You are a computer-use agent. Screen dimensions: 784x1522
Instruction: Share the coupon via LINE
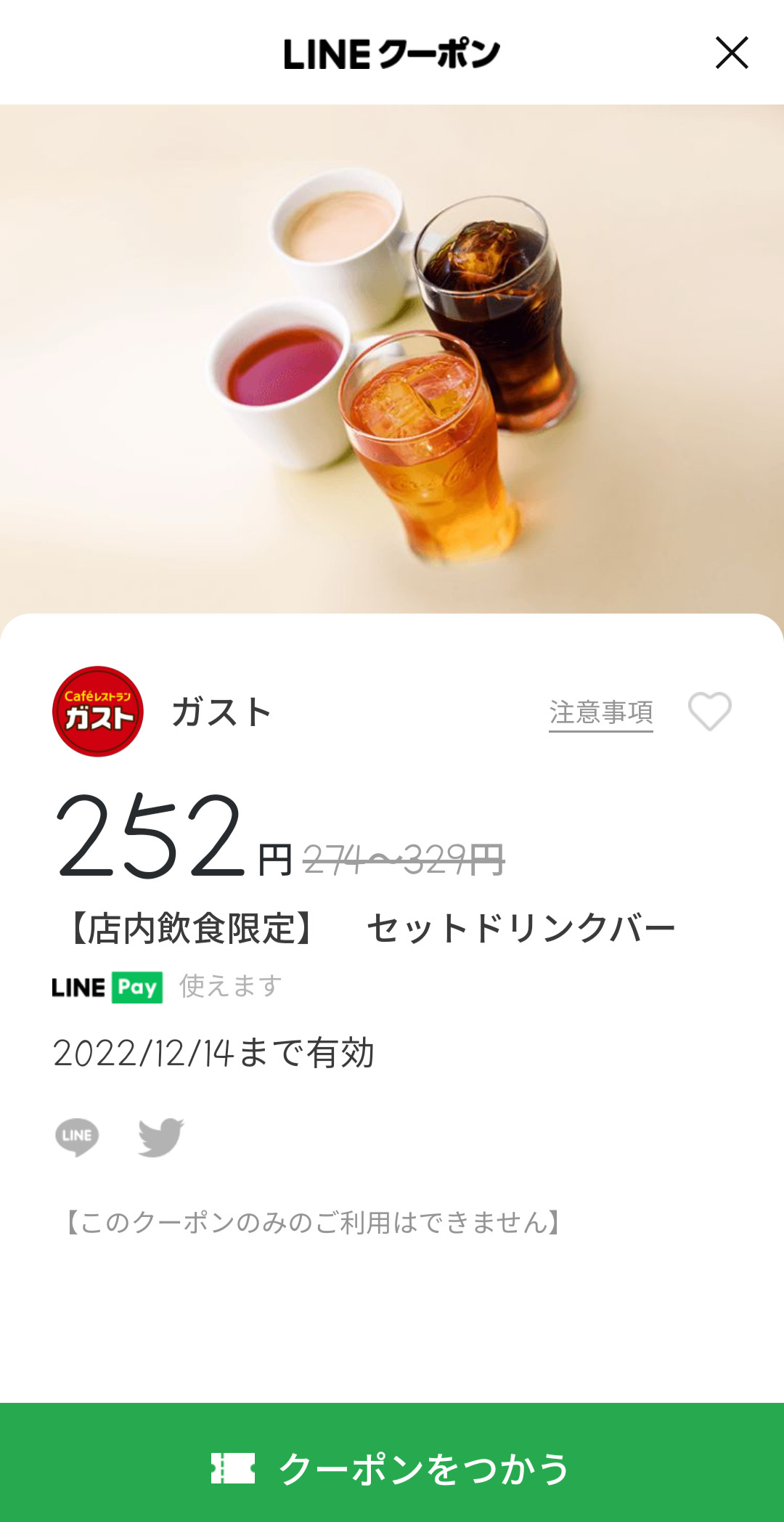pos(77,1137)
